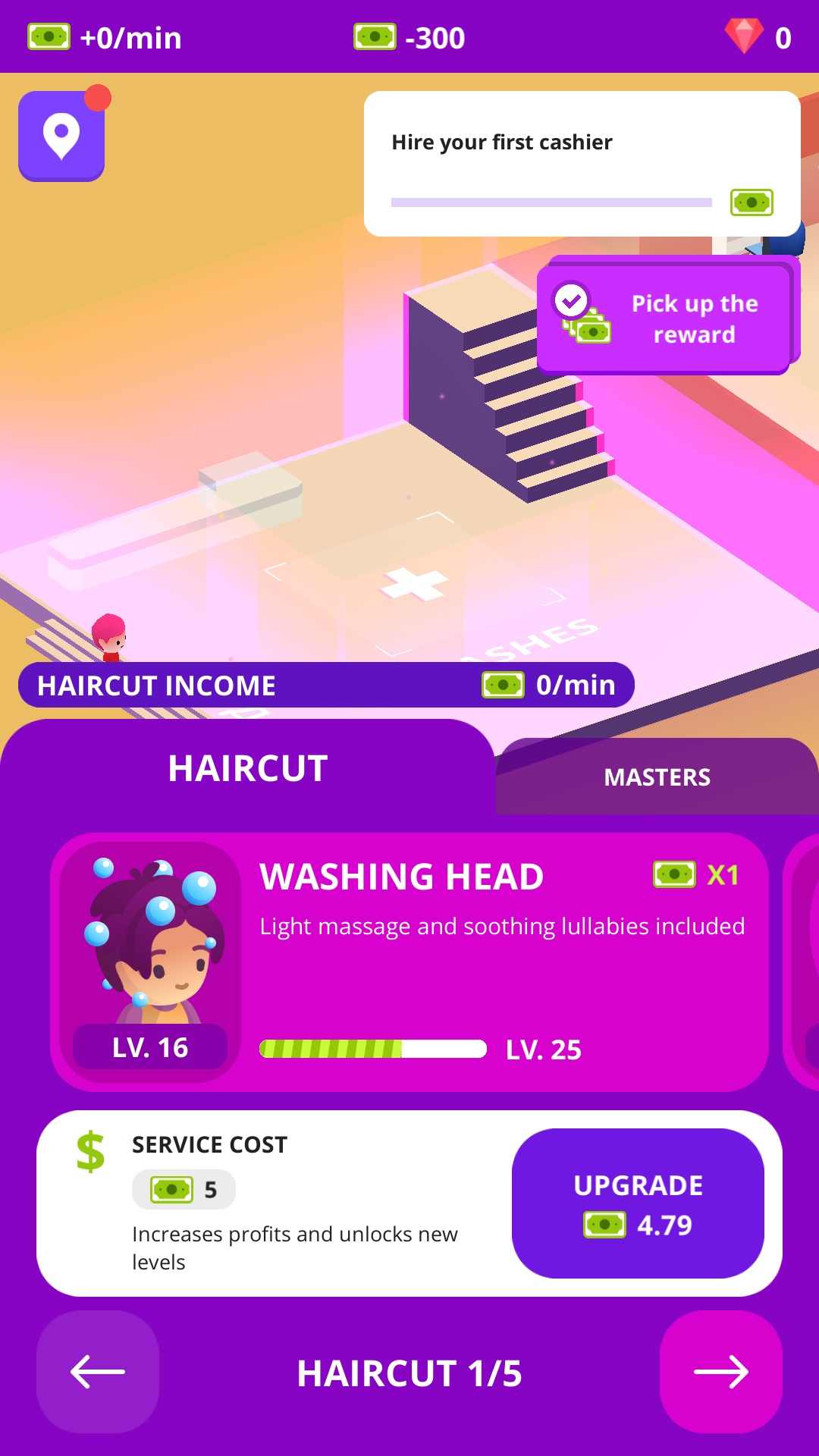Tap the plus marker on salon floor
Viewport: 819px width, 1456px height.
click(415, 585)
